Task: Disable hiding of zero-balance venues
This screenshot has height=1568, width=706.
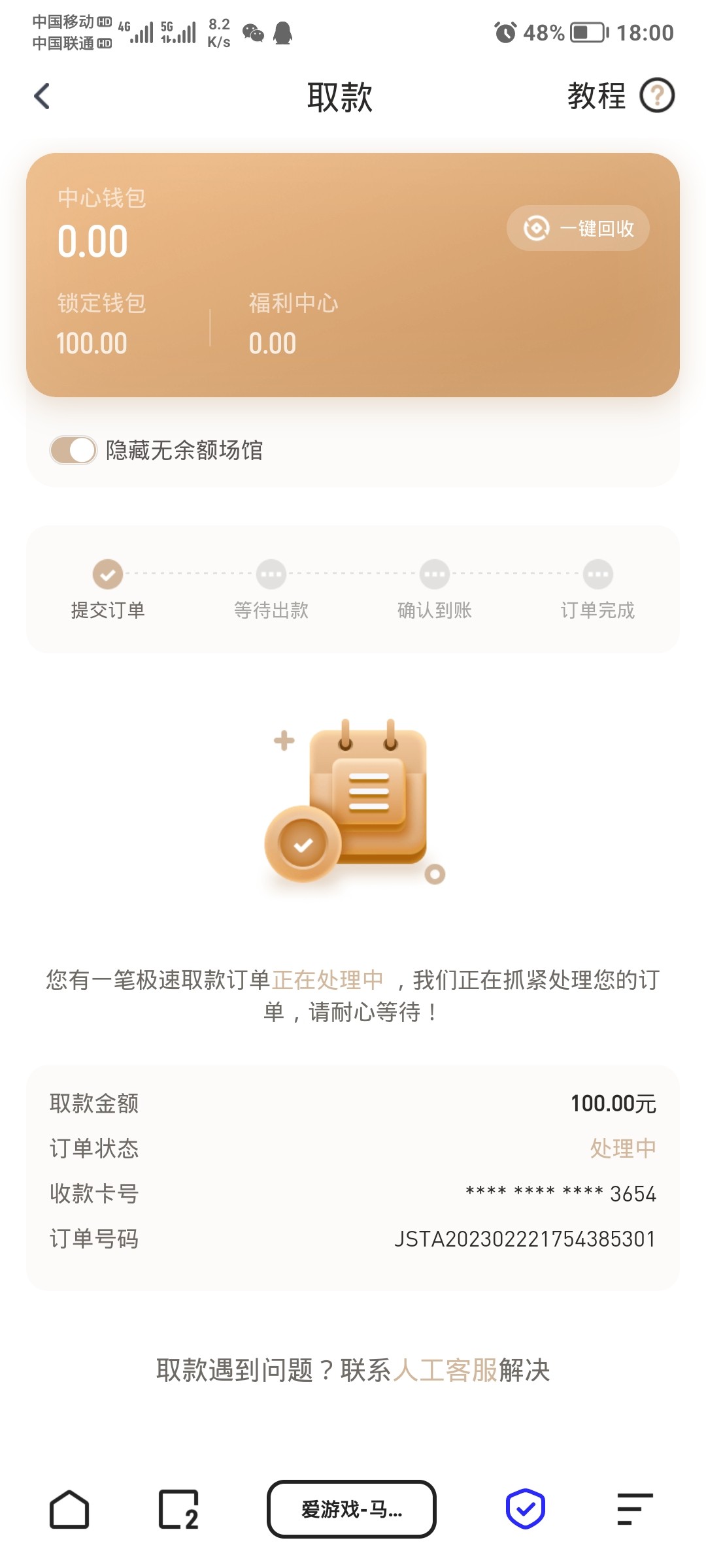Action: point(73,449)
